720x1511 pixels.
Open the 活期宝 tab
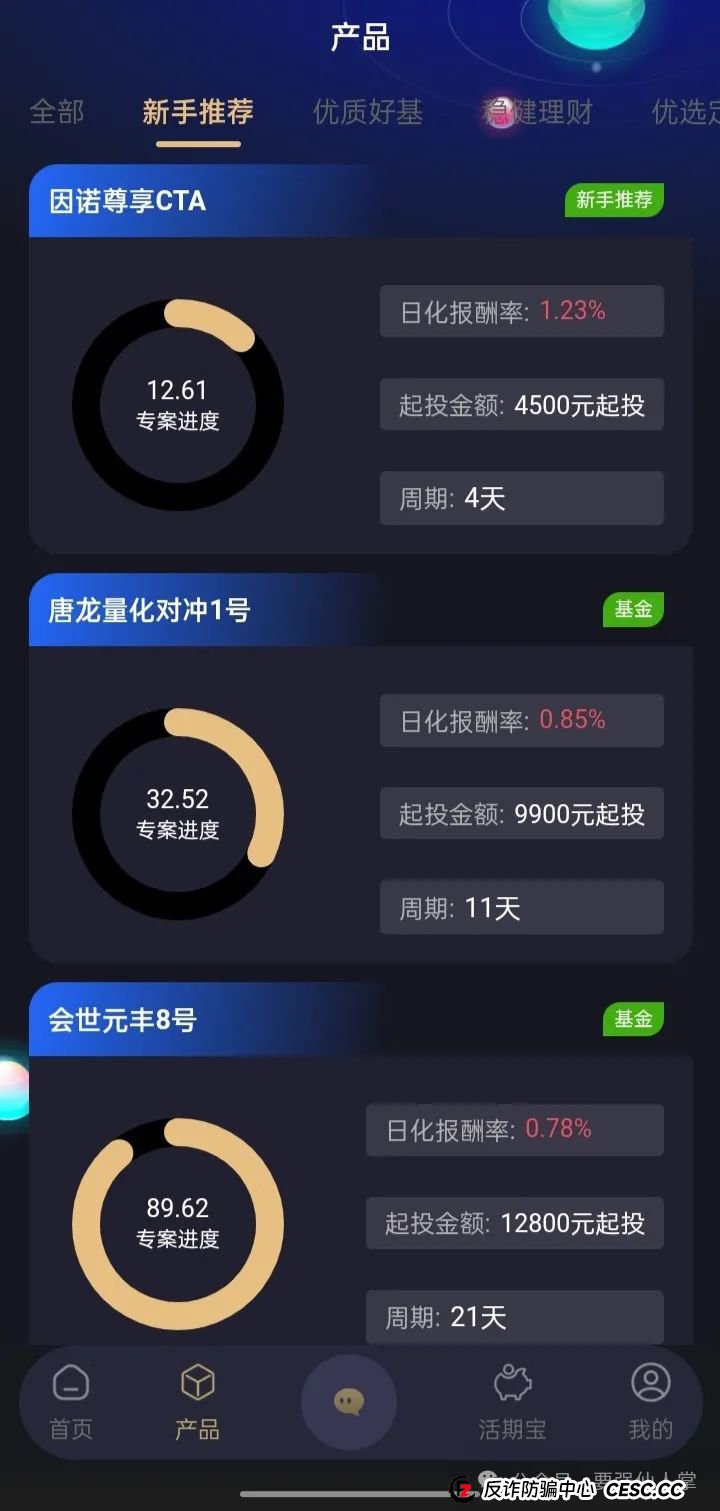(512, 1402)
